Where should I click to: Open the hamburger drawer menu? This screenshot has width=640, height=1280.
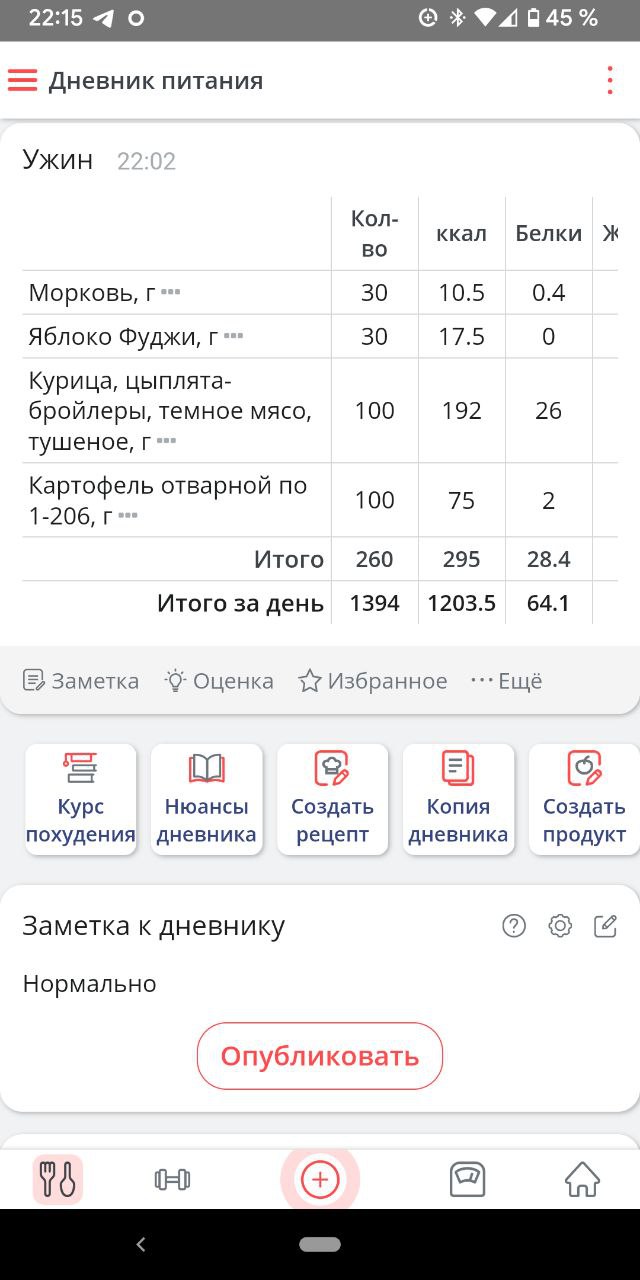click(x=23, y=81)
